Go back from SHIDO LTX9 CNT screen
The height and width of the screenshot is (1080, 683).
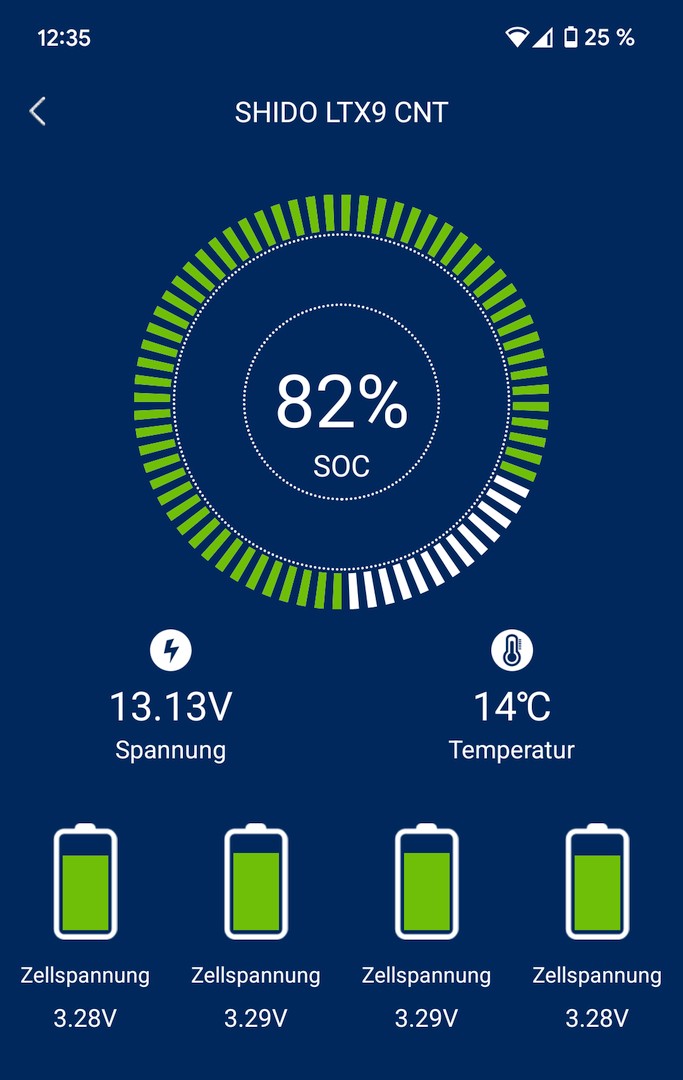pos(38,111)
